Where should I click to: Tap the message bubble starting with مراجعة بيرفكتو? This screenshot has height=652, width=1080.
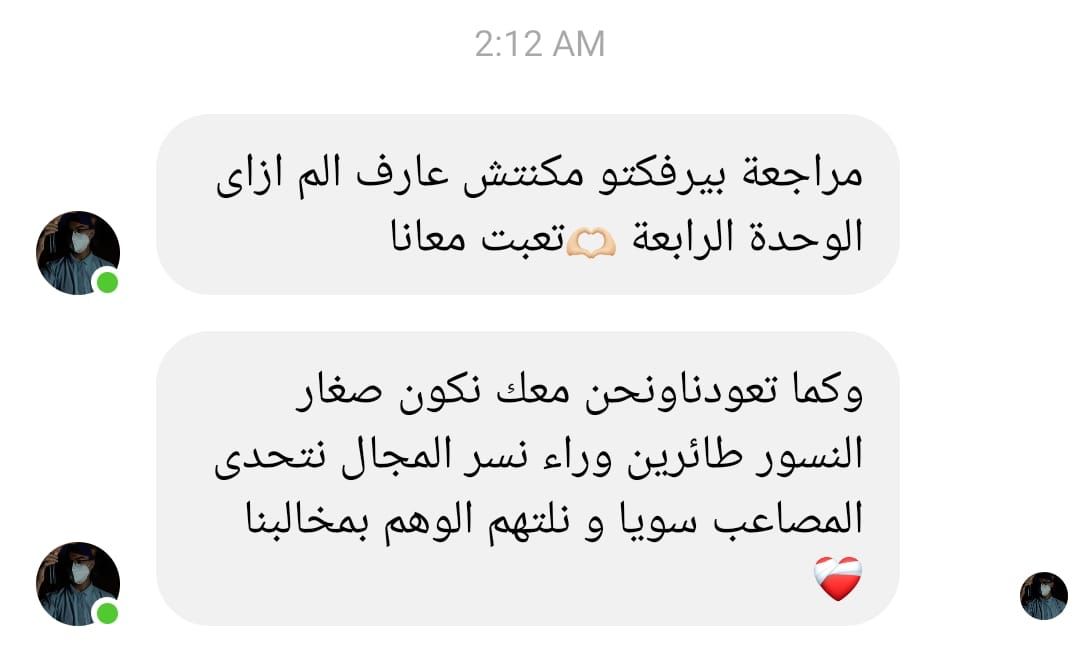coord(527,205)
